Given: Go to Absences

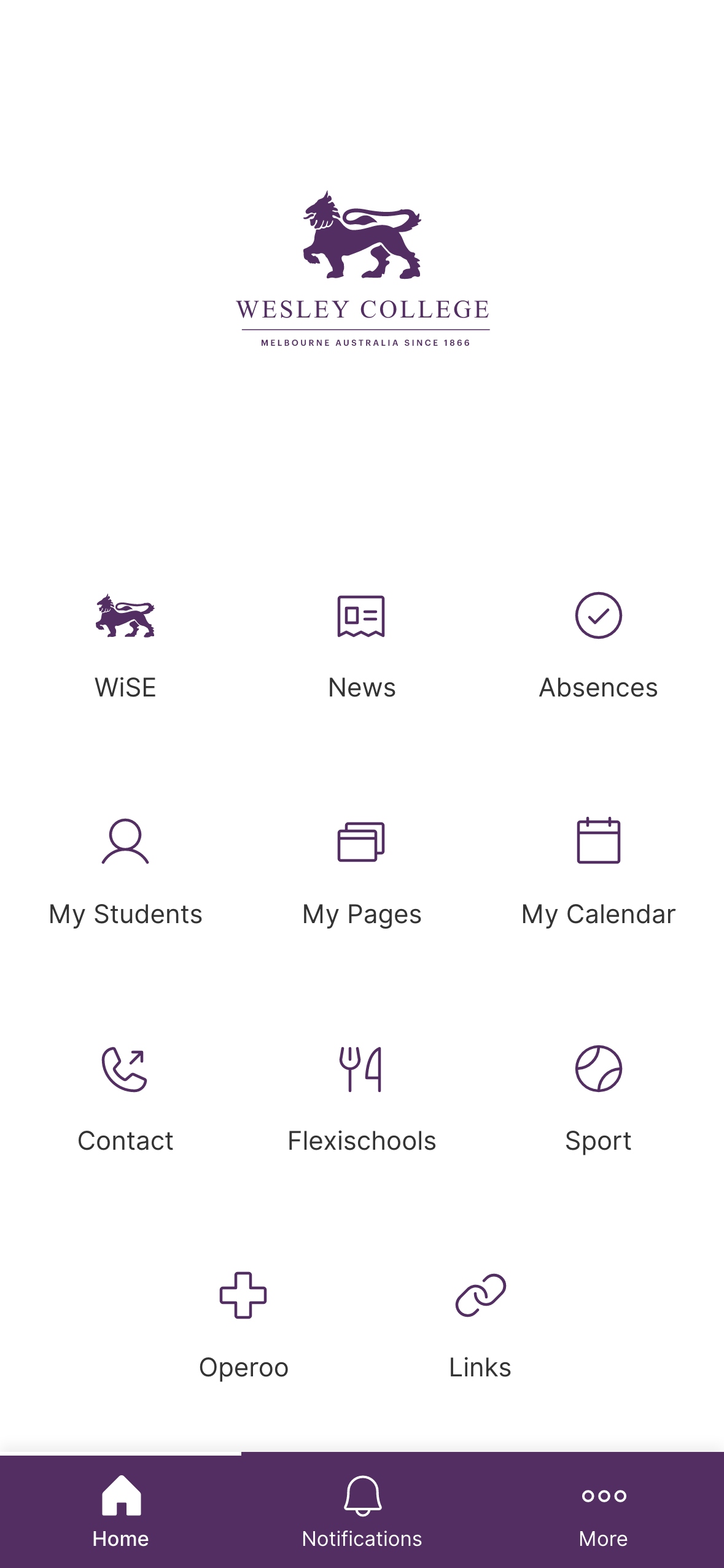Looking at the screenshot, I should [598, 645].
